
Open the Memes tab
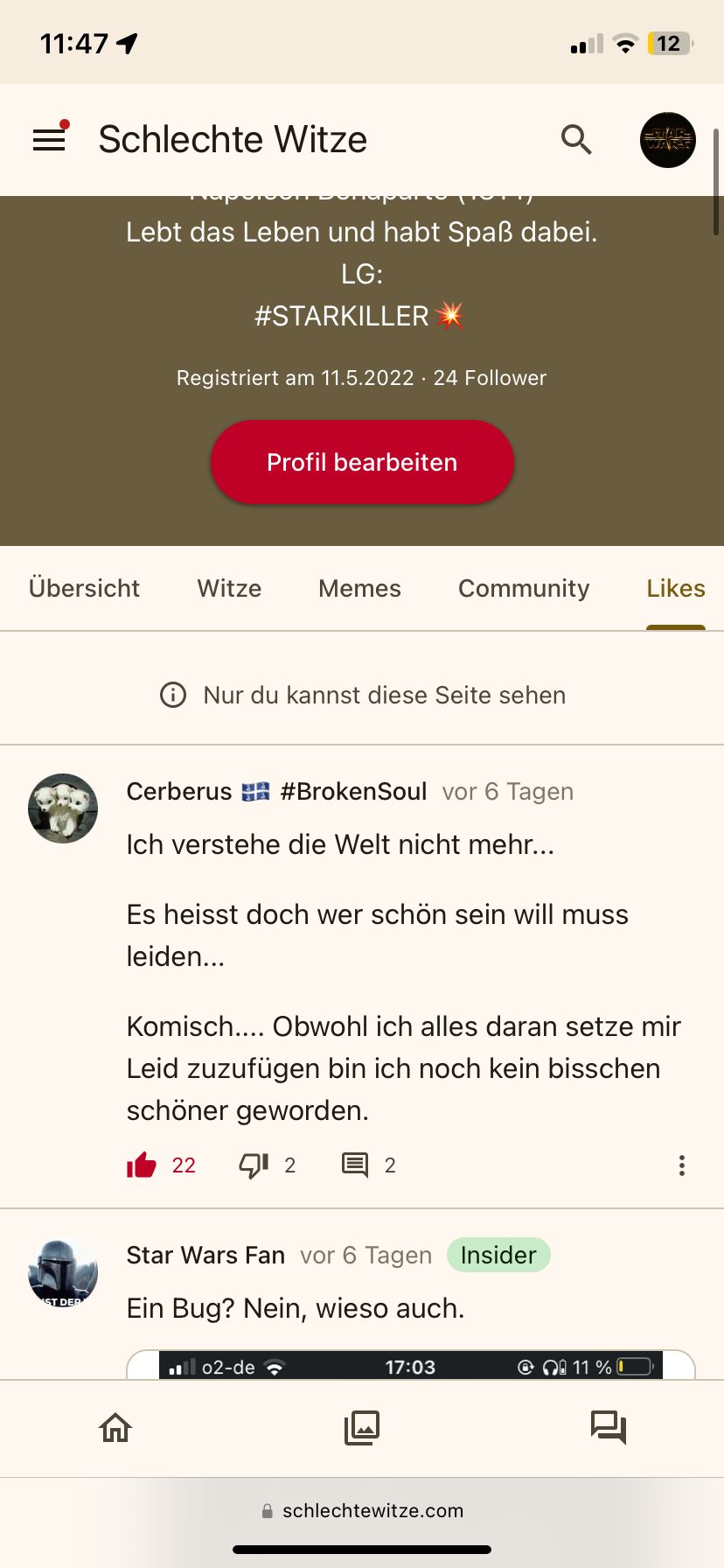359,588
